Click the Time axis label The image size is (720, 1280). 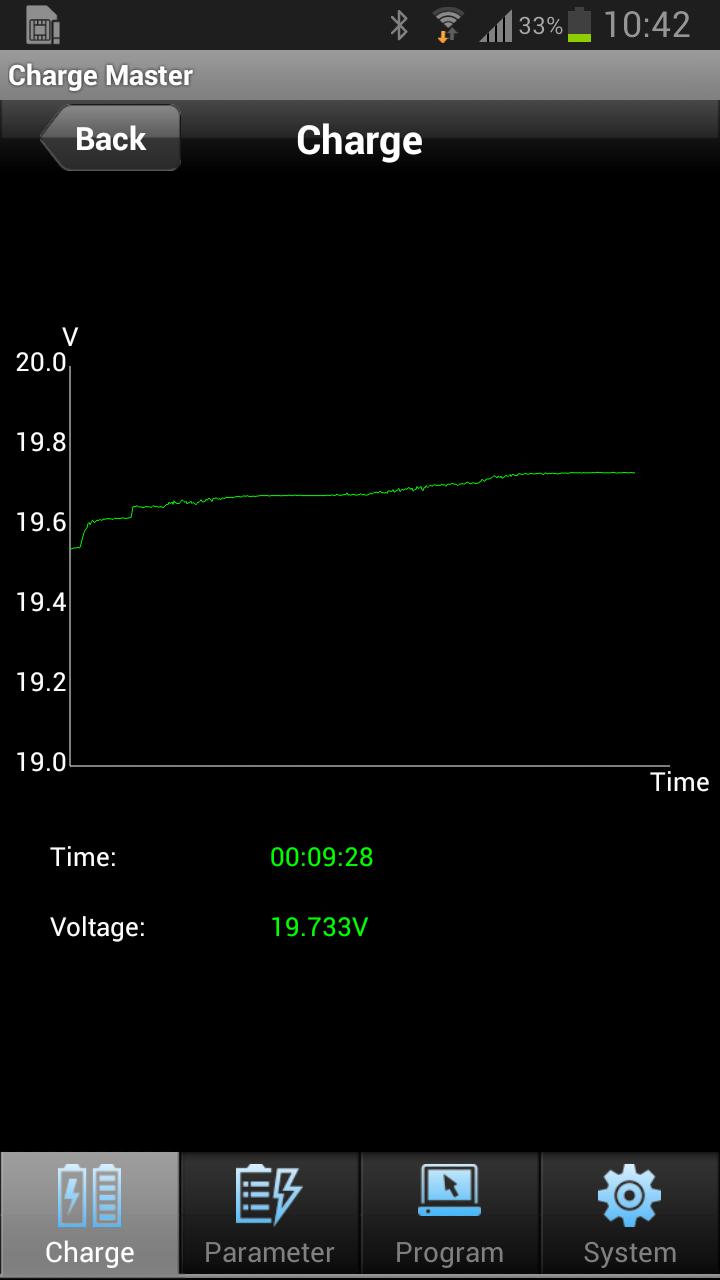coord(680,782)
